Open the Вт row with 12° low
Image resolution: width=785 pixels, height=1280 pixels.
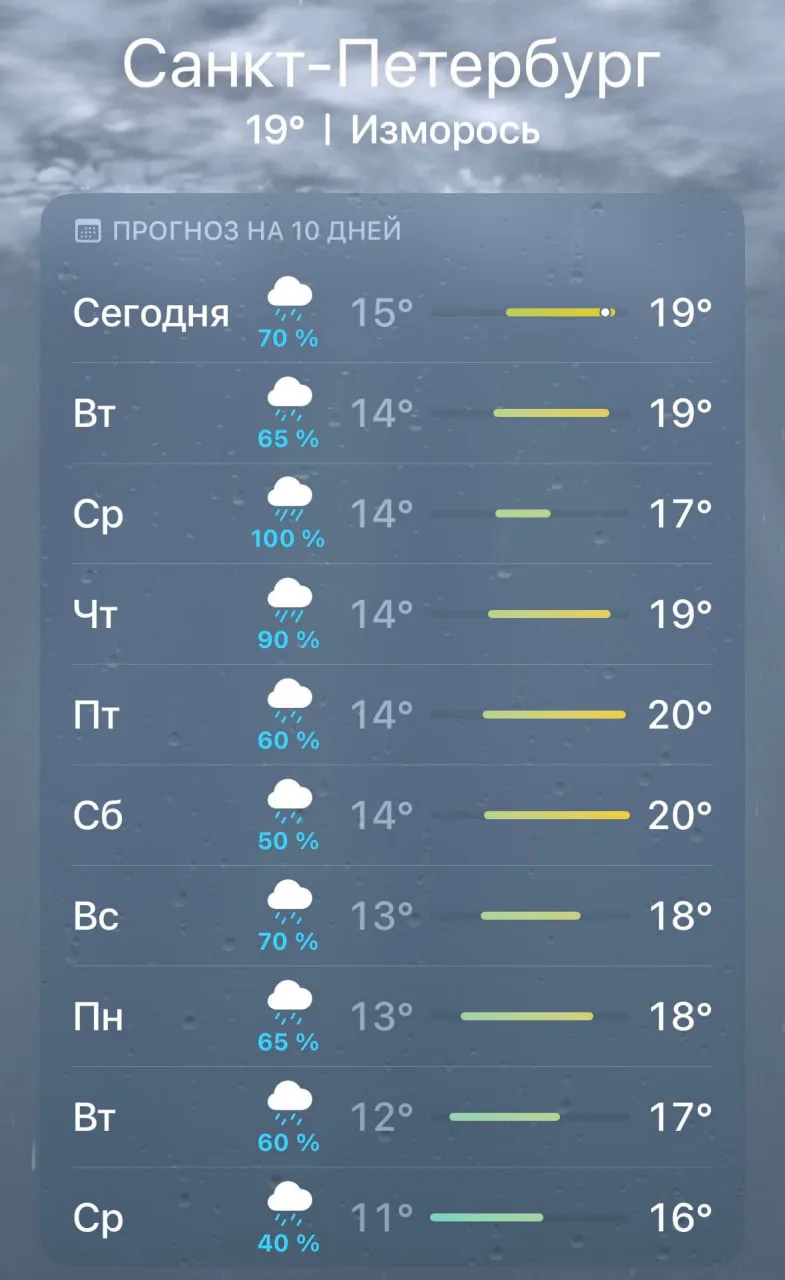click(x=392, y=1117)
